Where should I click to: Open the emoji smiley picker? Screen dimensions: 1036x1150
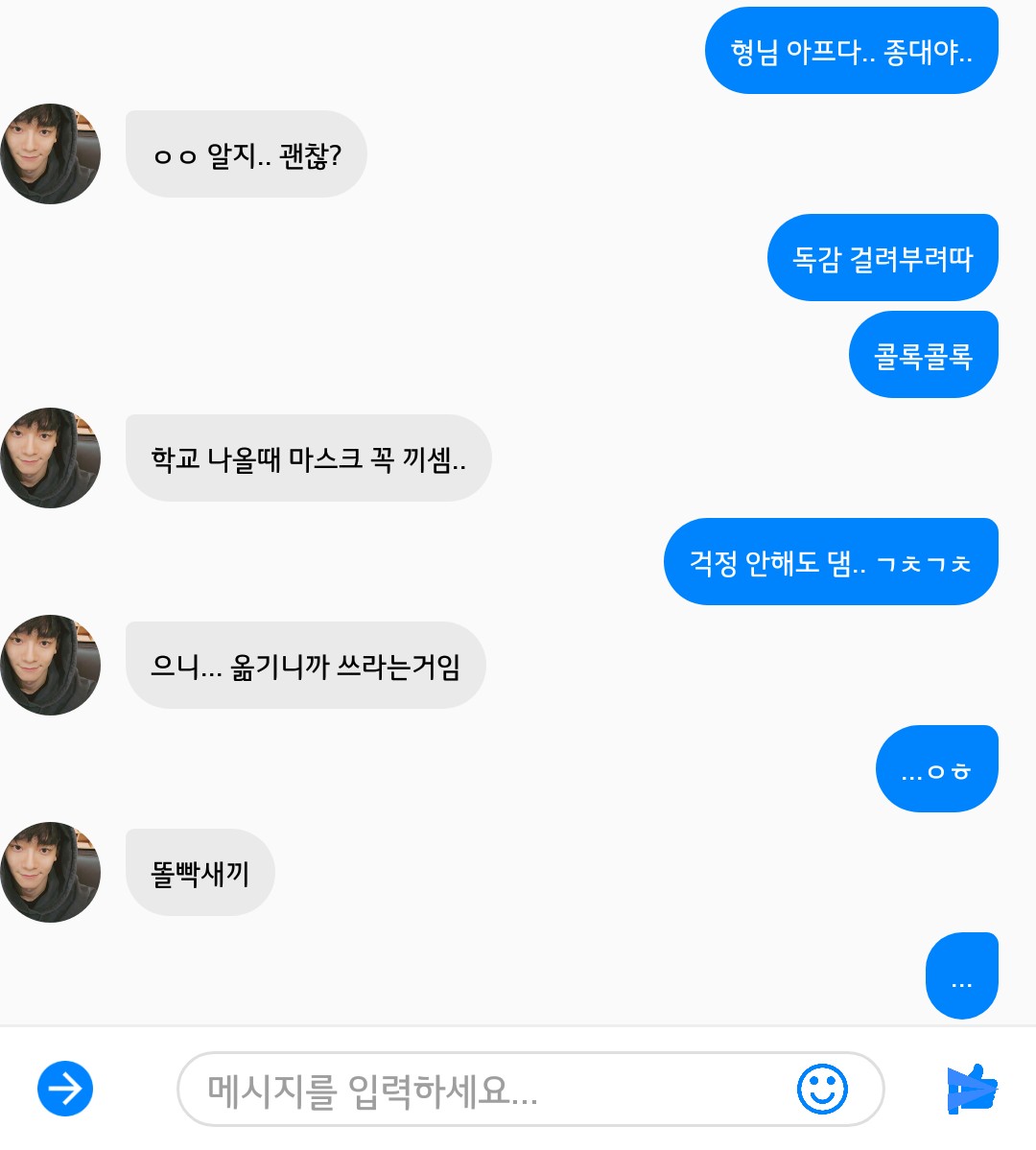pyautogui.click(x=822, y=1089)
